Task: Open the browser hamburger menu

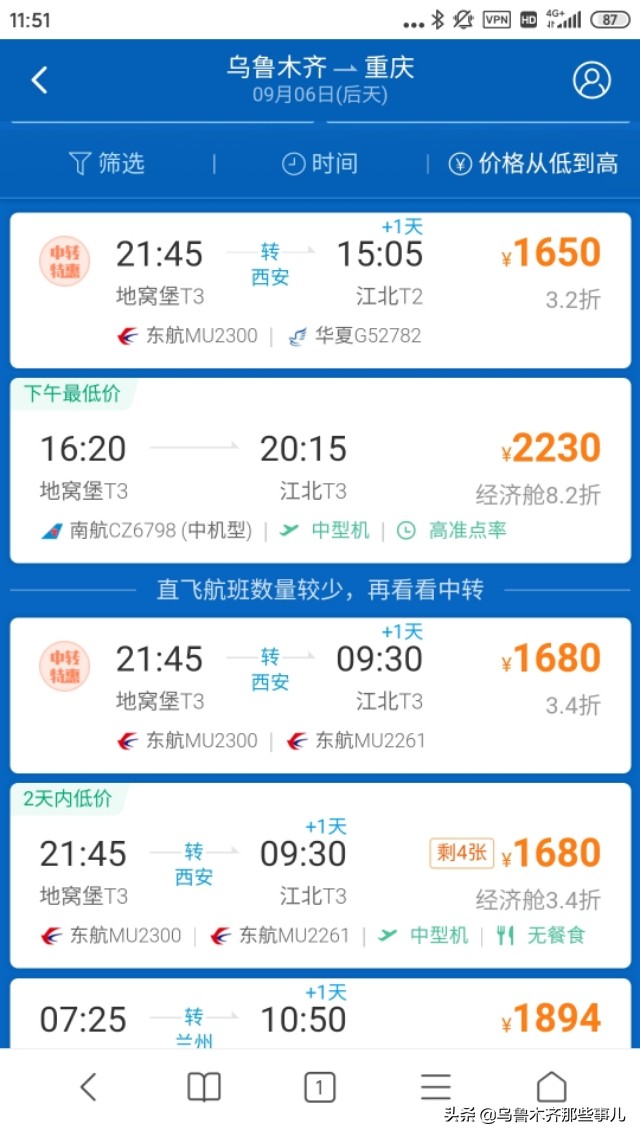Action: 436,1087
